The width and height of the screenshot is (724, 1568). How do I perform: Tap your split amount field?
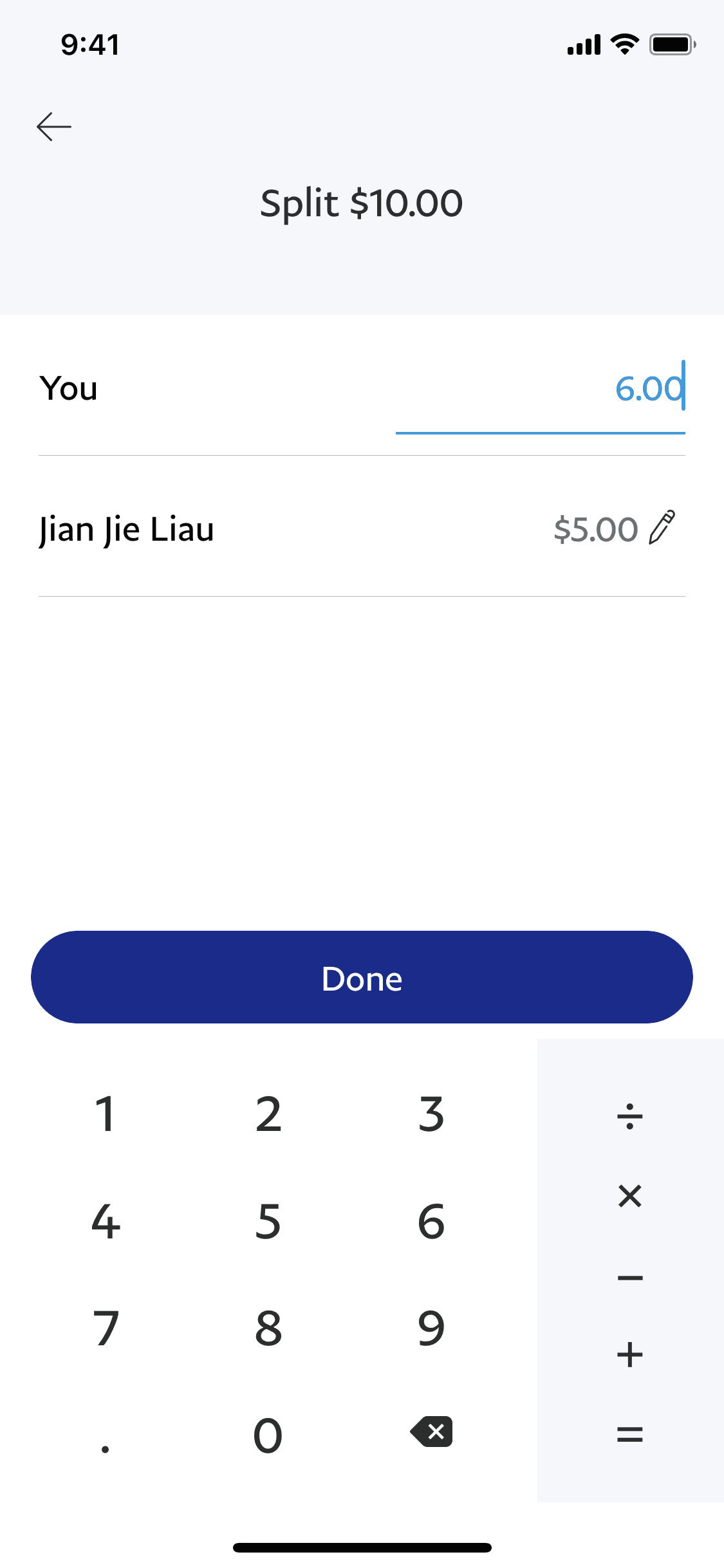pos(541,389)
